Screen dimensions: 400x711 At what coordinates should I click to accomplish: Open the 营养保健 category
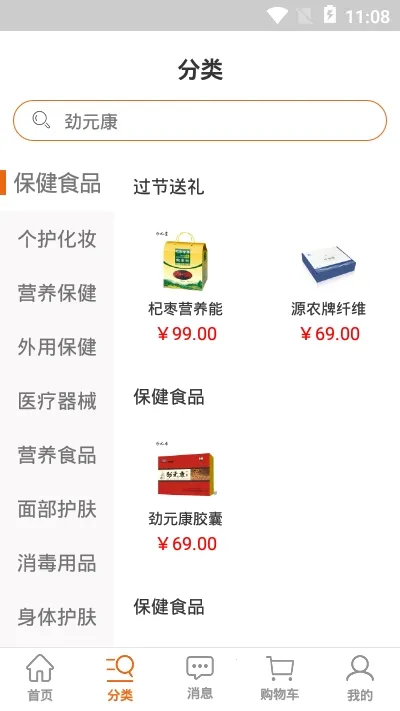click(57, 292)
